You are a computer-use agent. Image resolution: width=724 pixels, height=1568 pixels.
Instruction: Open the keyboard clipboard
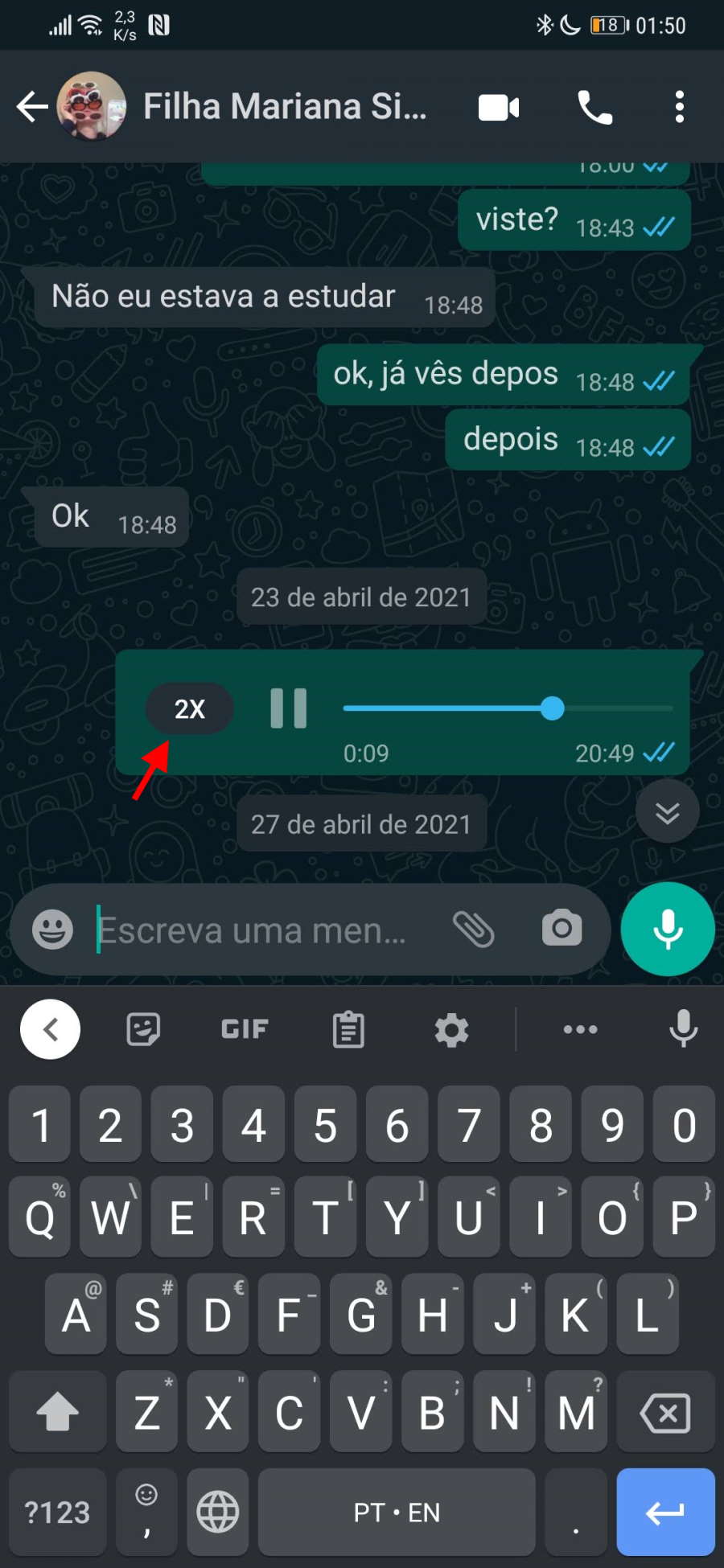click(348, 1029)
